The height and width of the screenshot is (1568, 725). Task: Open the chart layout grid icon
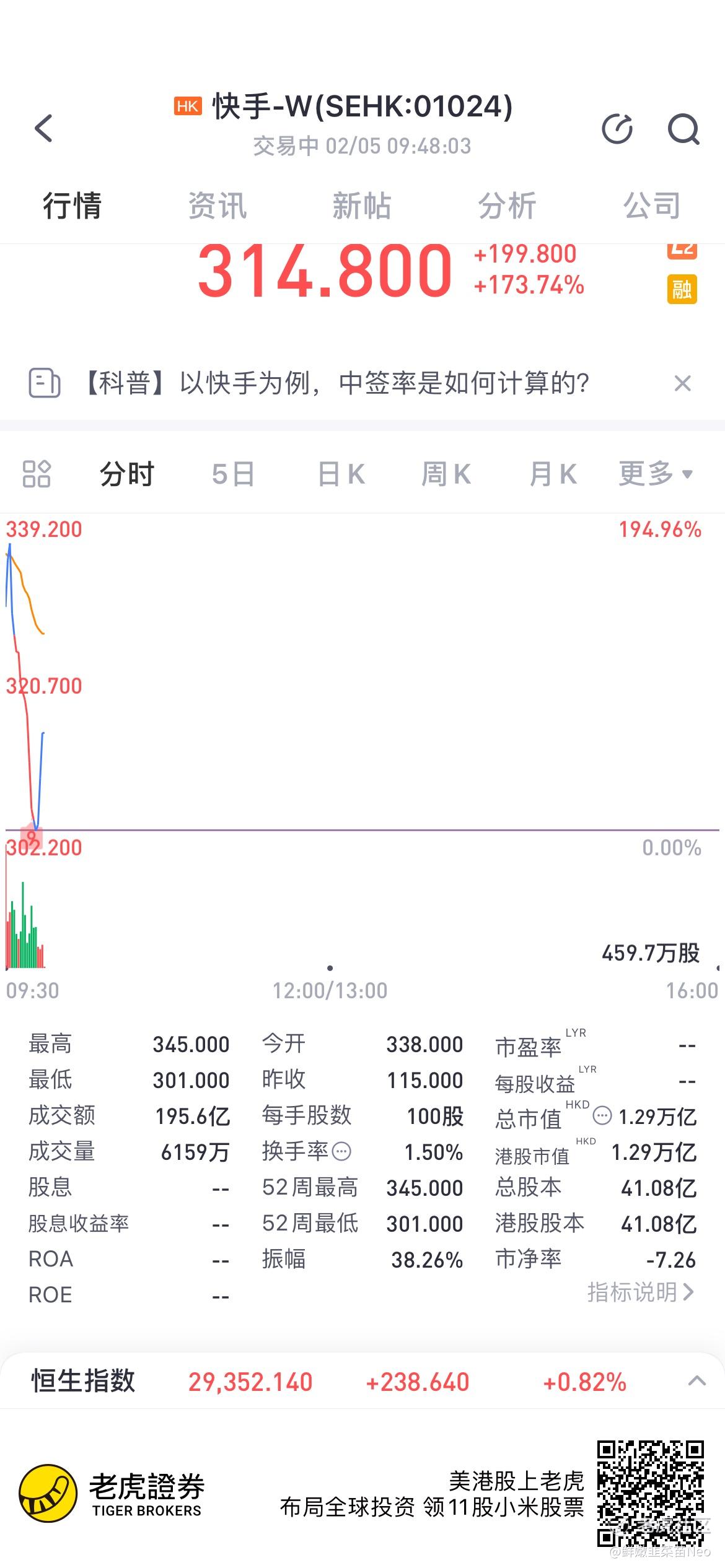pos(37,474)
